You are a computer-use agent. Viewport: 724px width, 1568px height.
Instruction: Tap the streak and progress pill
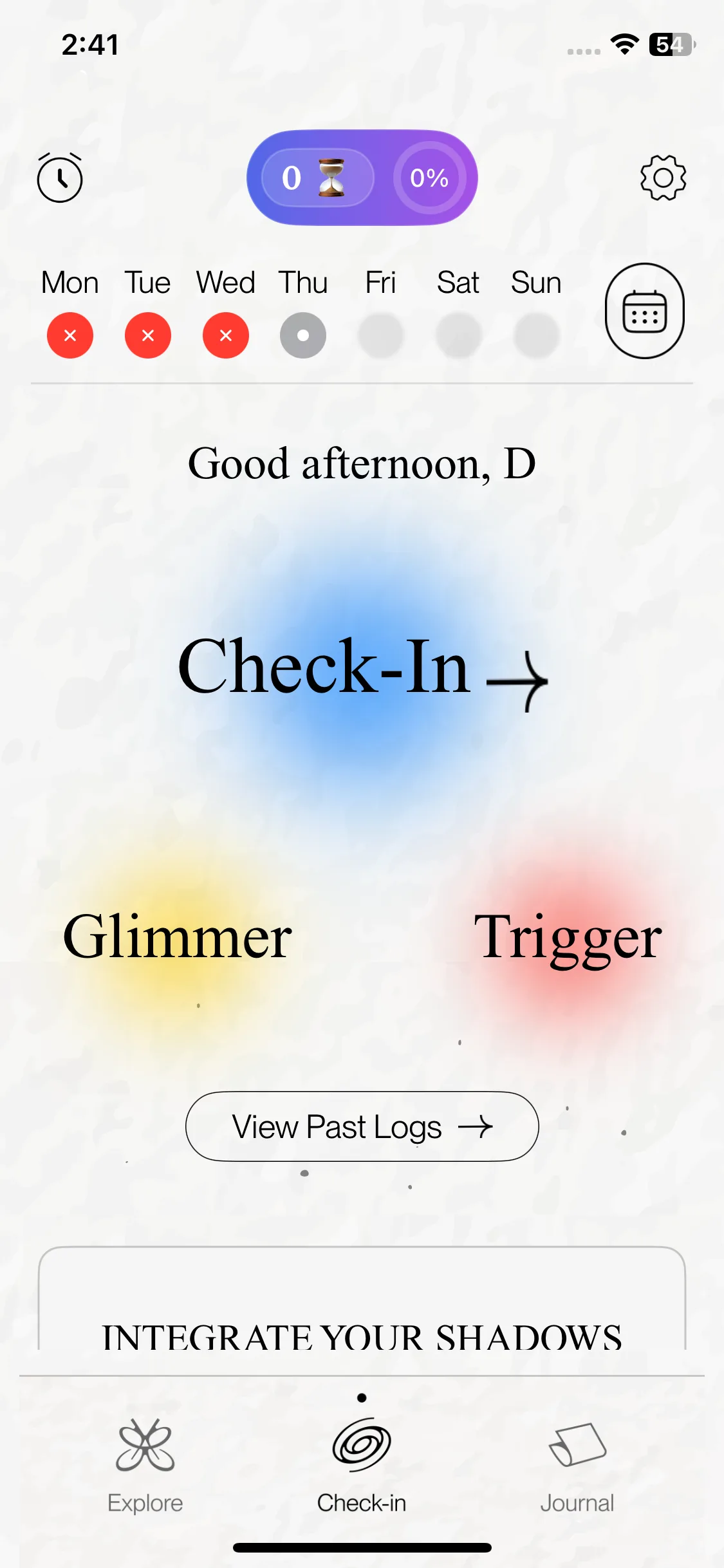tap(362, 178)
